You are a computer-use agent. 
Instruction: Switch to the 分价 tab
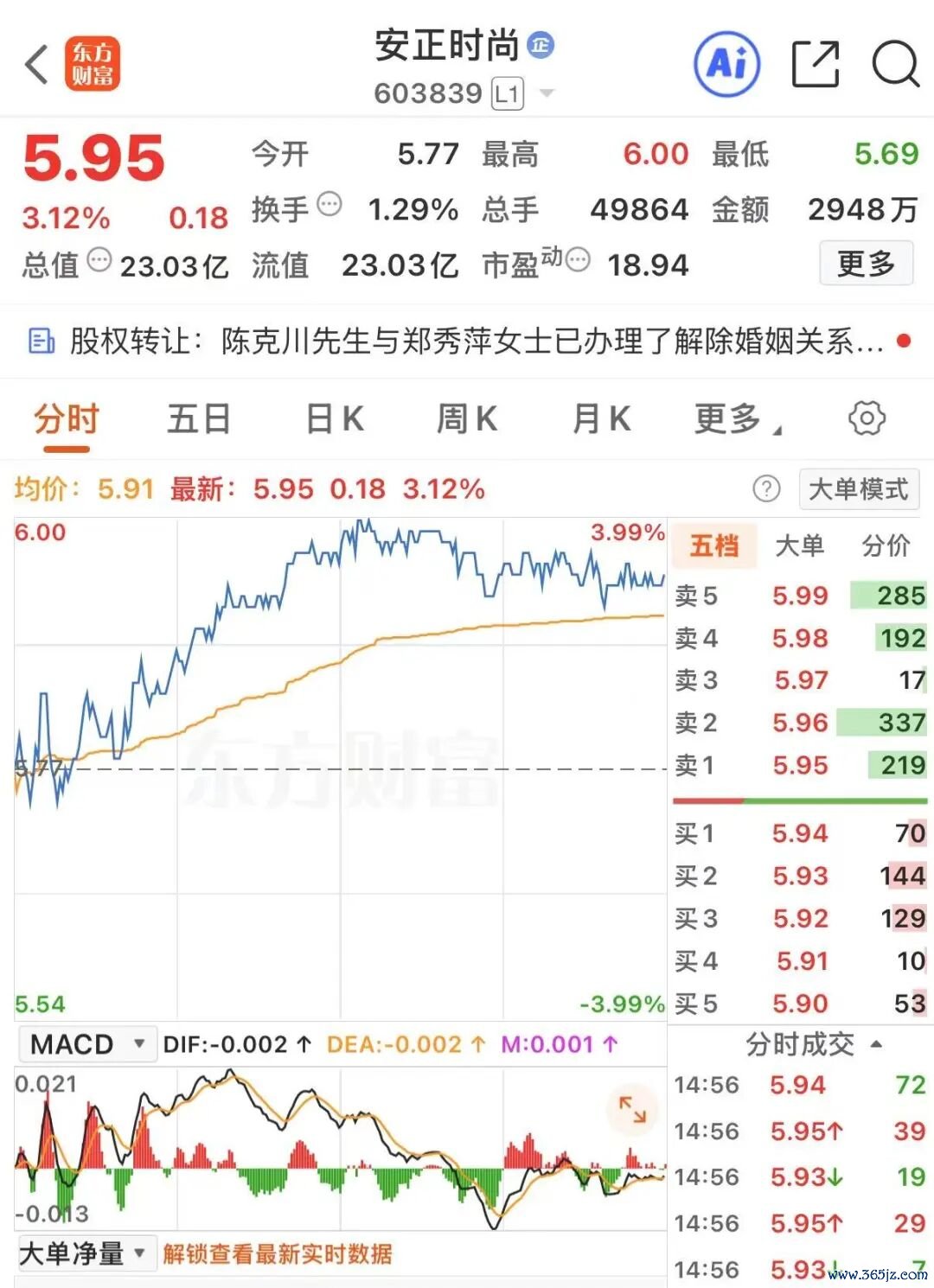click(x=886, y=545)
